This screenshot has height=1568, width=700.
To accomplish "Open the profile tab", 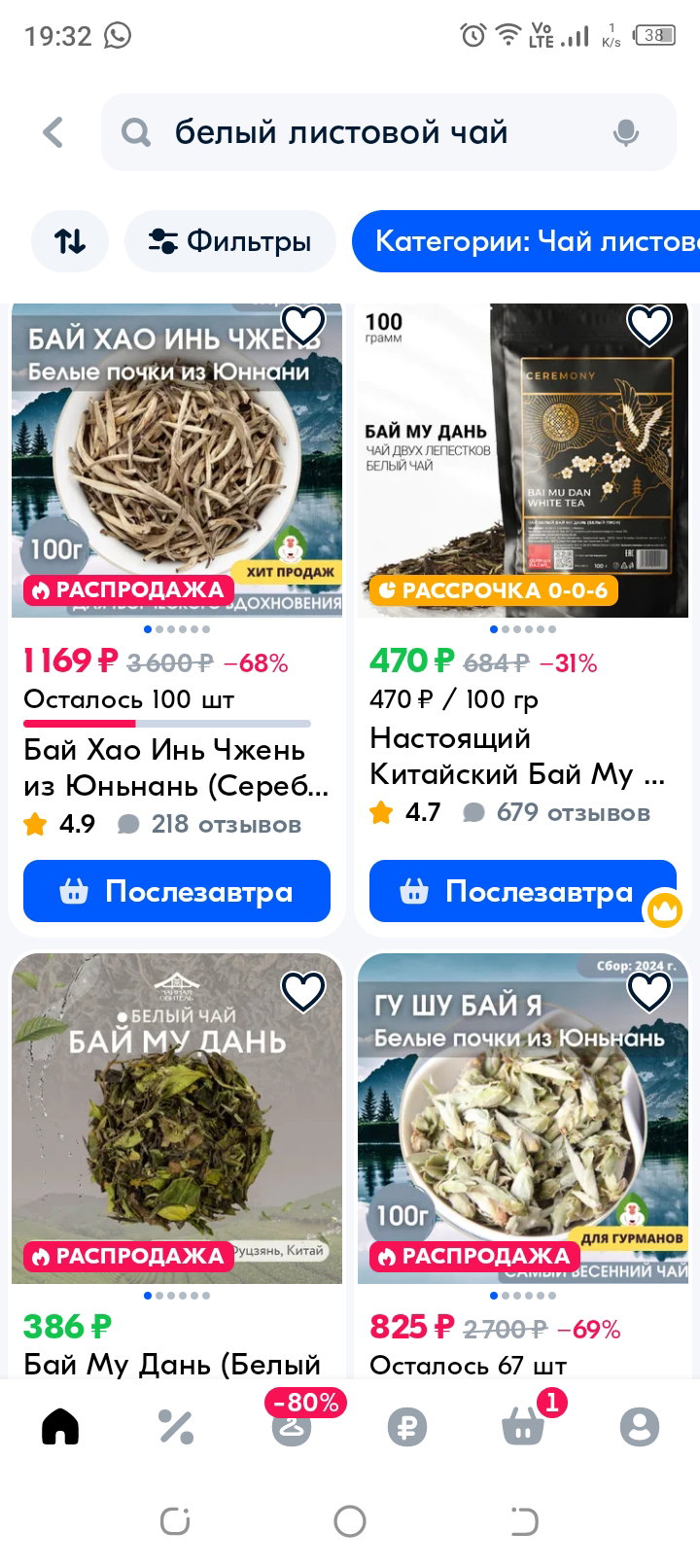I will tap(640, 1427).
